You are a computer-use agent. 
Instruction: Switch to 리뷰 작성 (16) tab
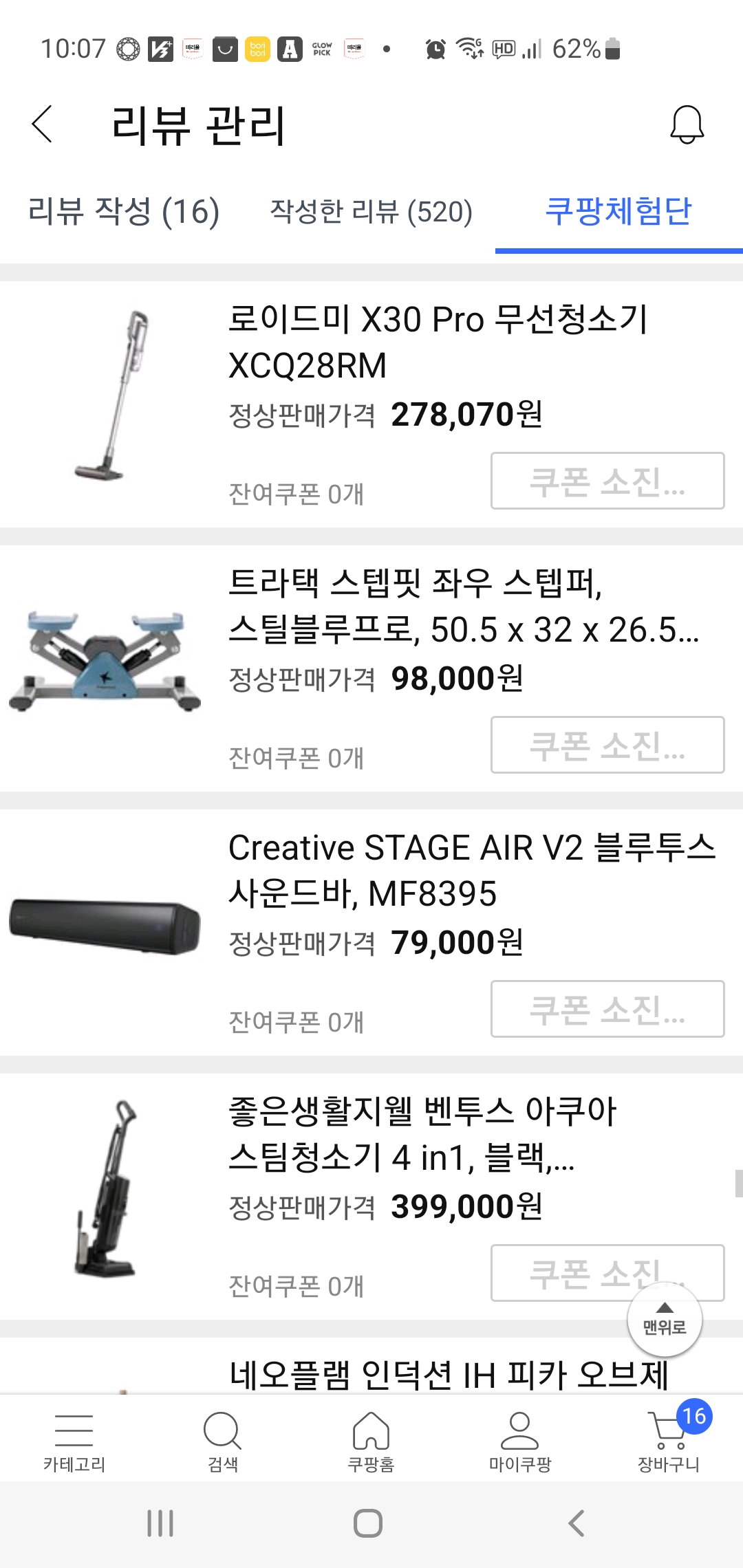(x=124, y=213)
